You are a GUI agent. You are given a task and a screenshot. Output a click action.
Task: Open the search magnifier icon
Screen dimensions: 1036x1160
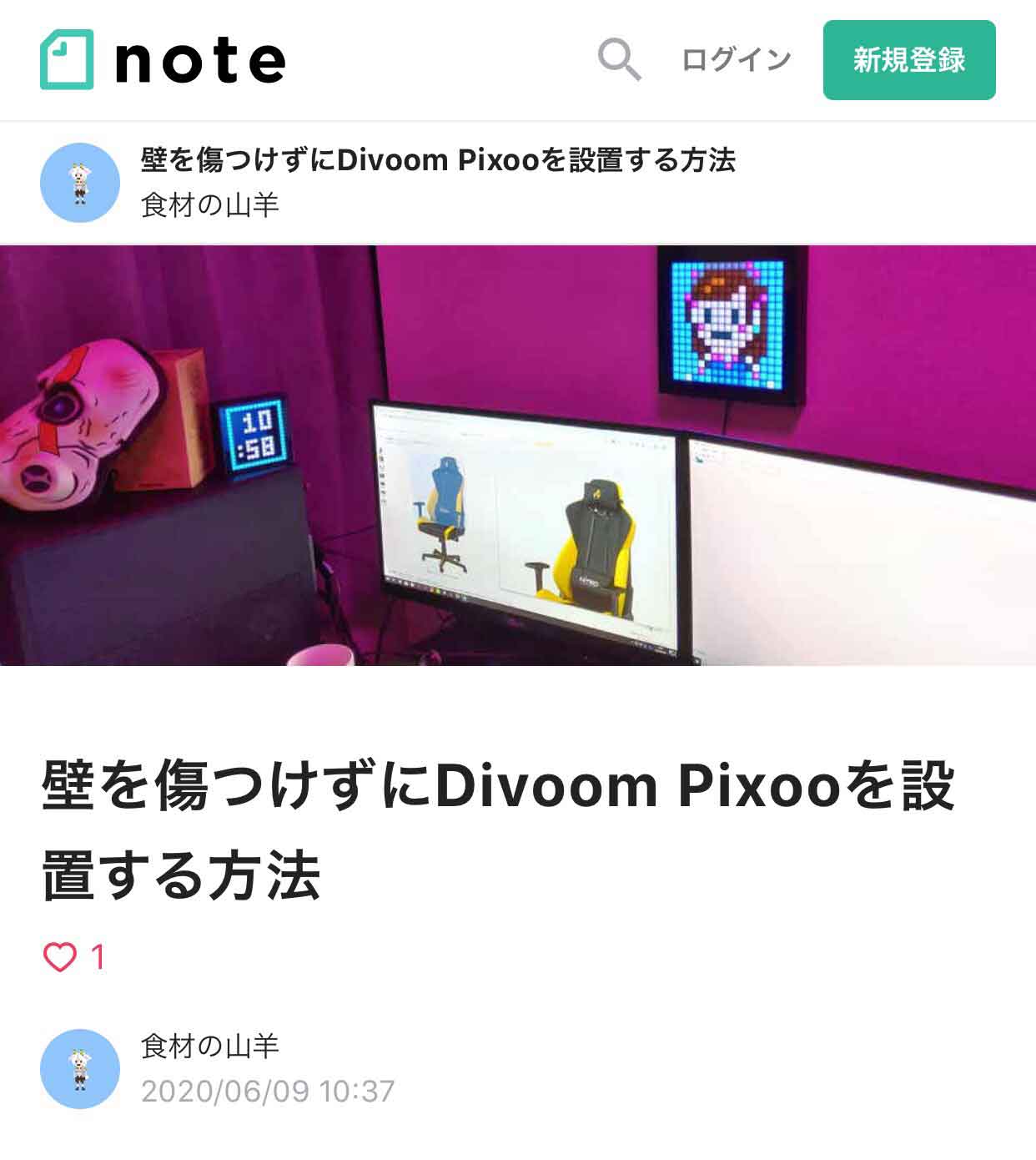[619, 59]
